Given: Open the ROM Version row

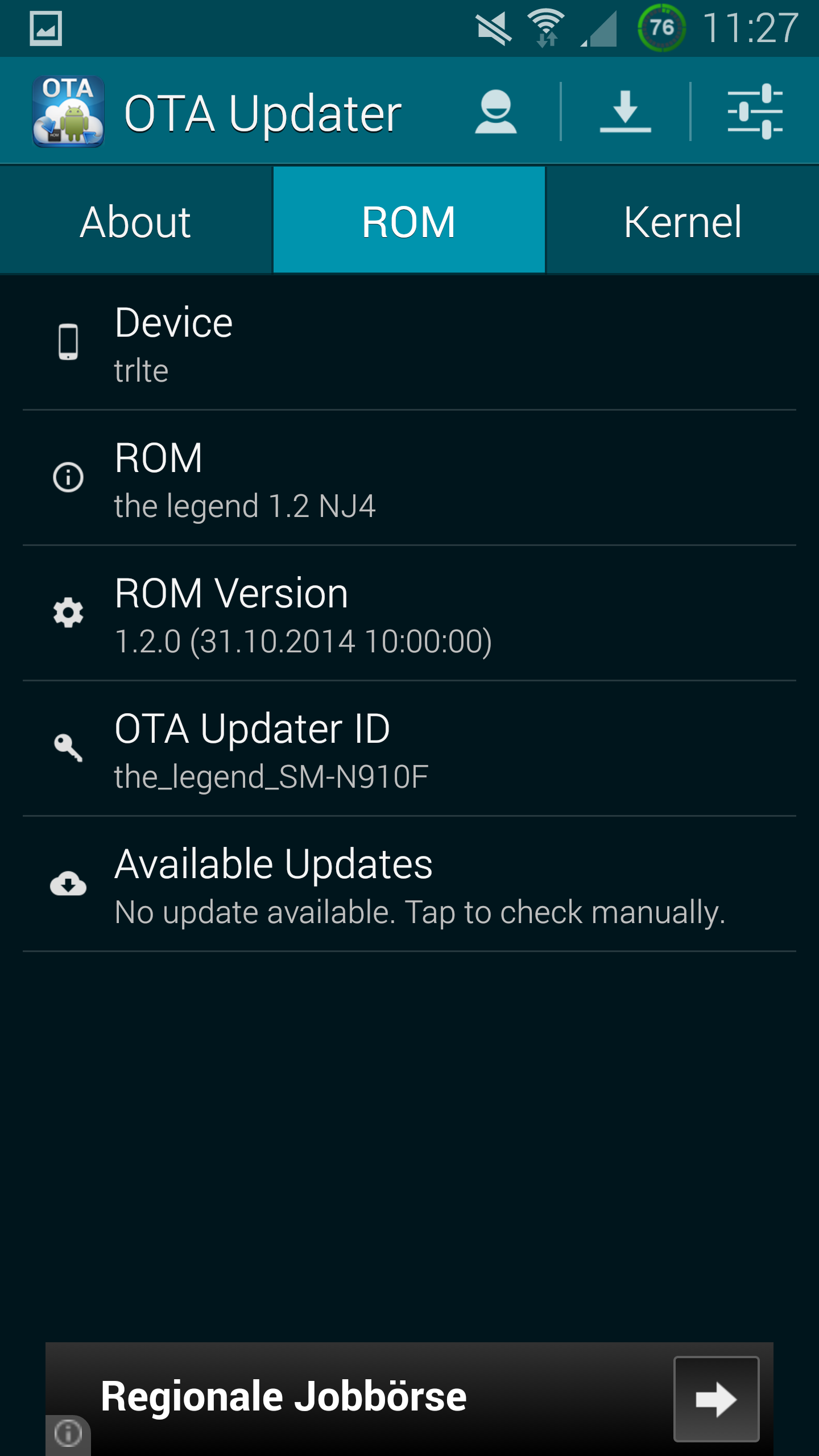Looking at the screenshot, I should 409,614.
